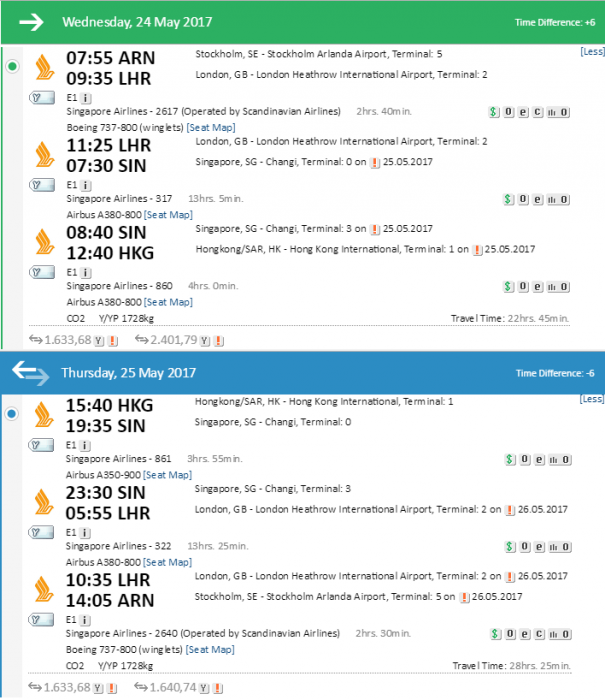View Seat Map for Singapore Airlines flight 322

point(168,562)
